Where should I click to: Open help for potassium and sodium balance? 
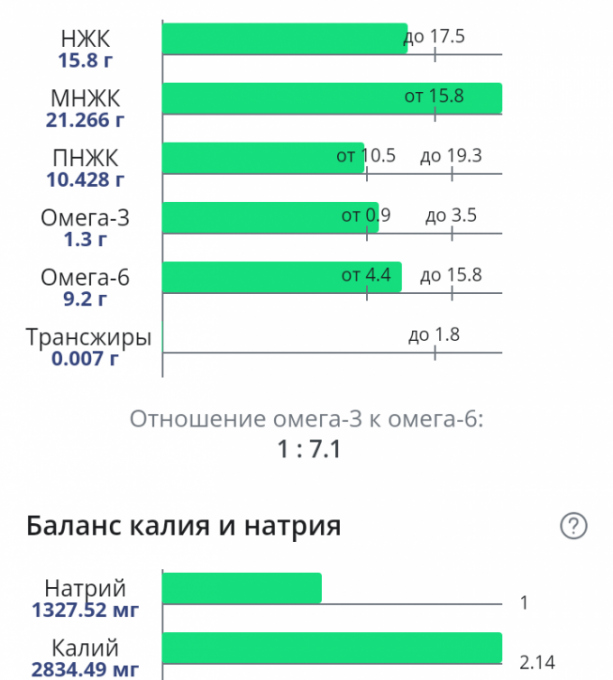pyautogui.click(x=574, y=526)
